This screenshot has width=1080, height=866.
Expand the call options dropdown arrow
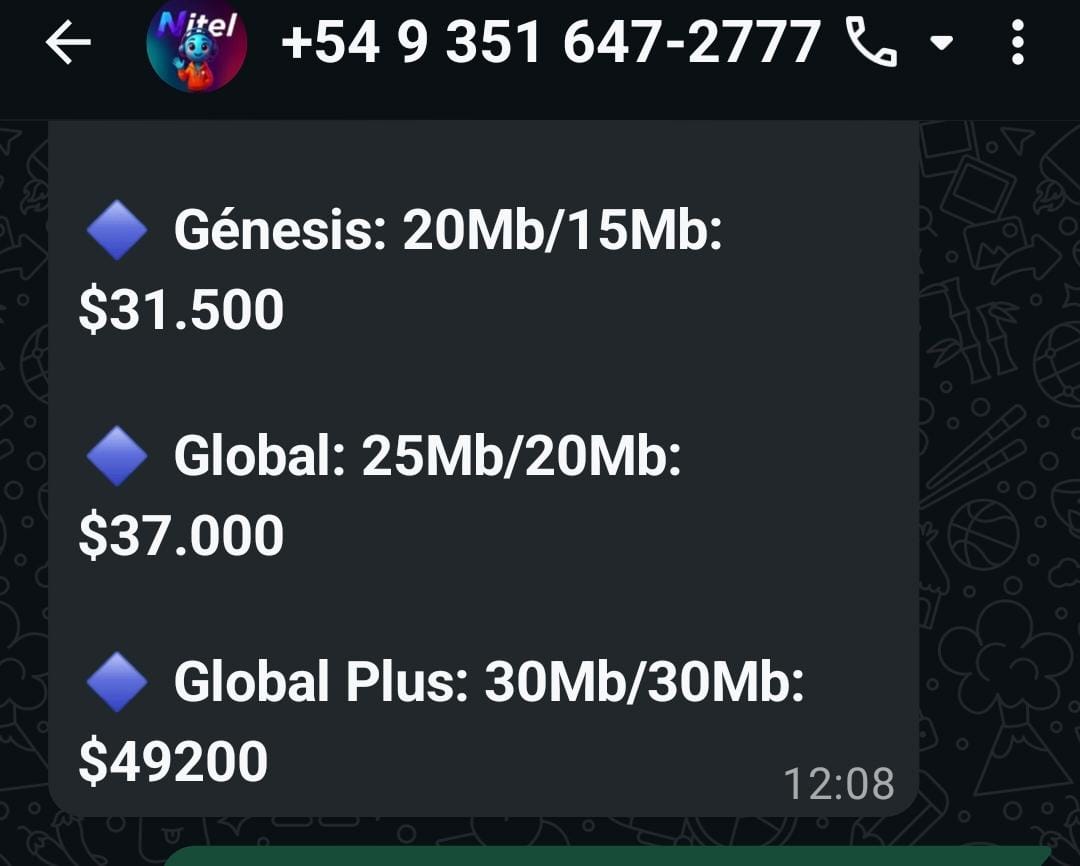(x=942, y=44)
